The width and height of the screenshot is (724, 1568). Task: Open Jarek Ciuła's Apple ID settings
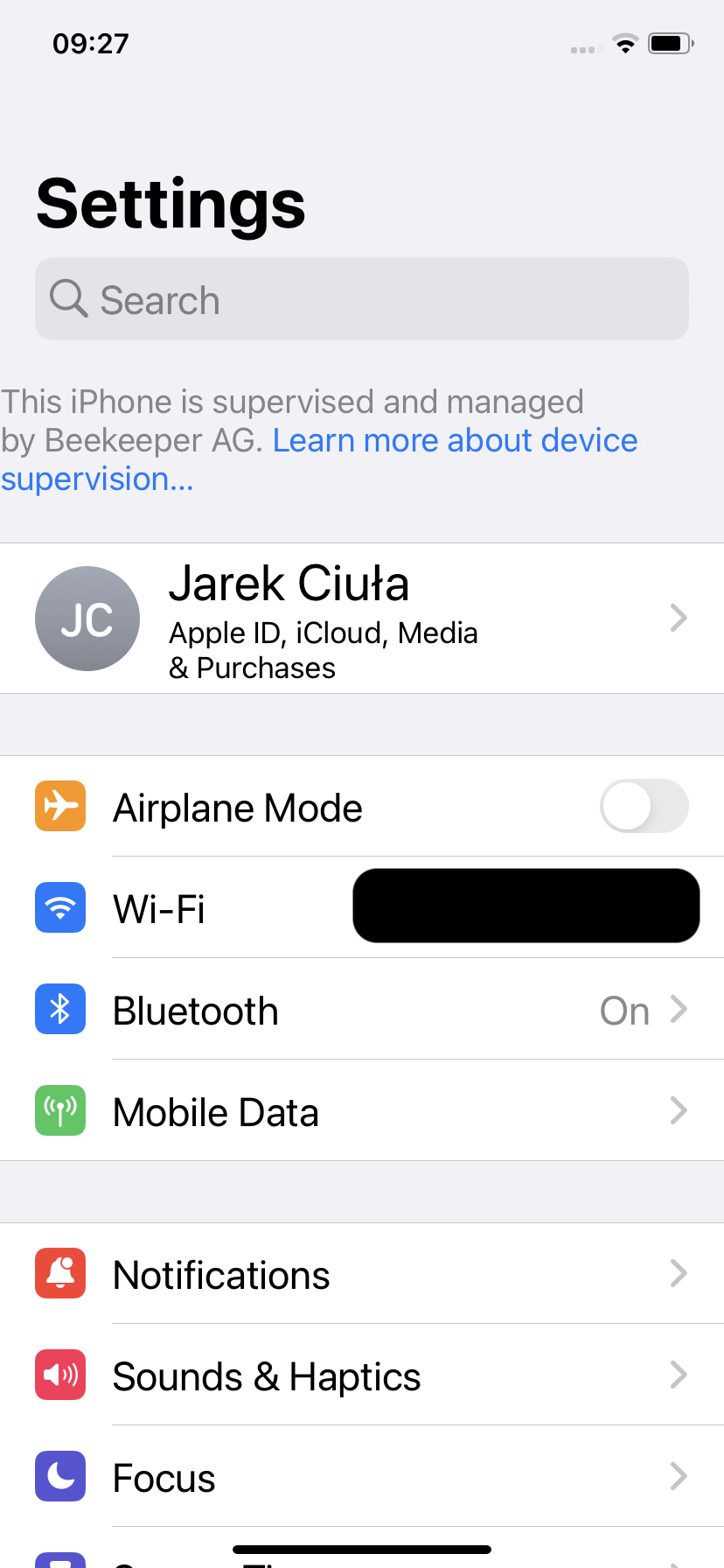coord(362,619)
